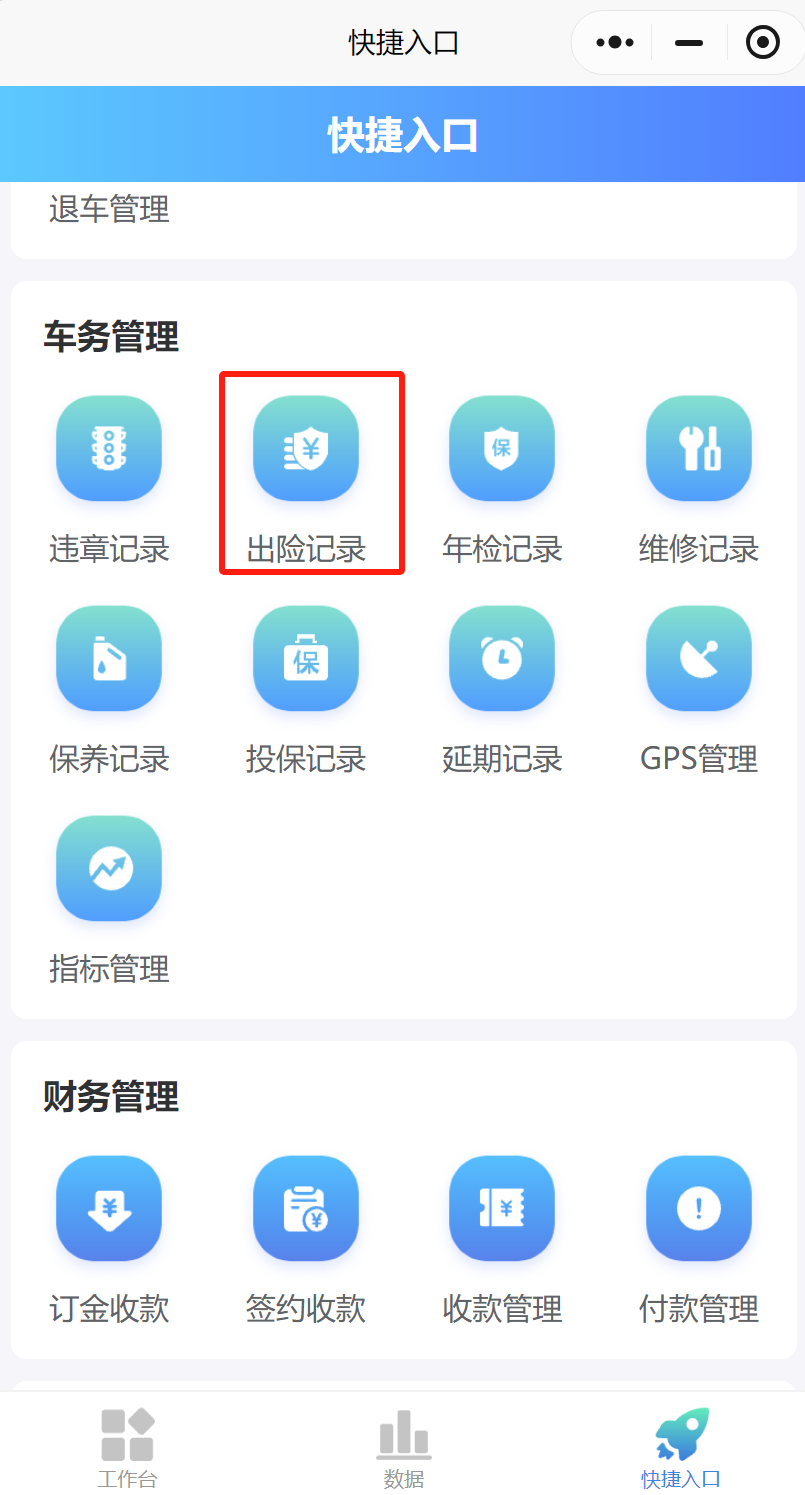The height and width of the screenshot is (1495, 805).
Task: Open GPS管理
Action: [698, 660]
